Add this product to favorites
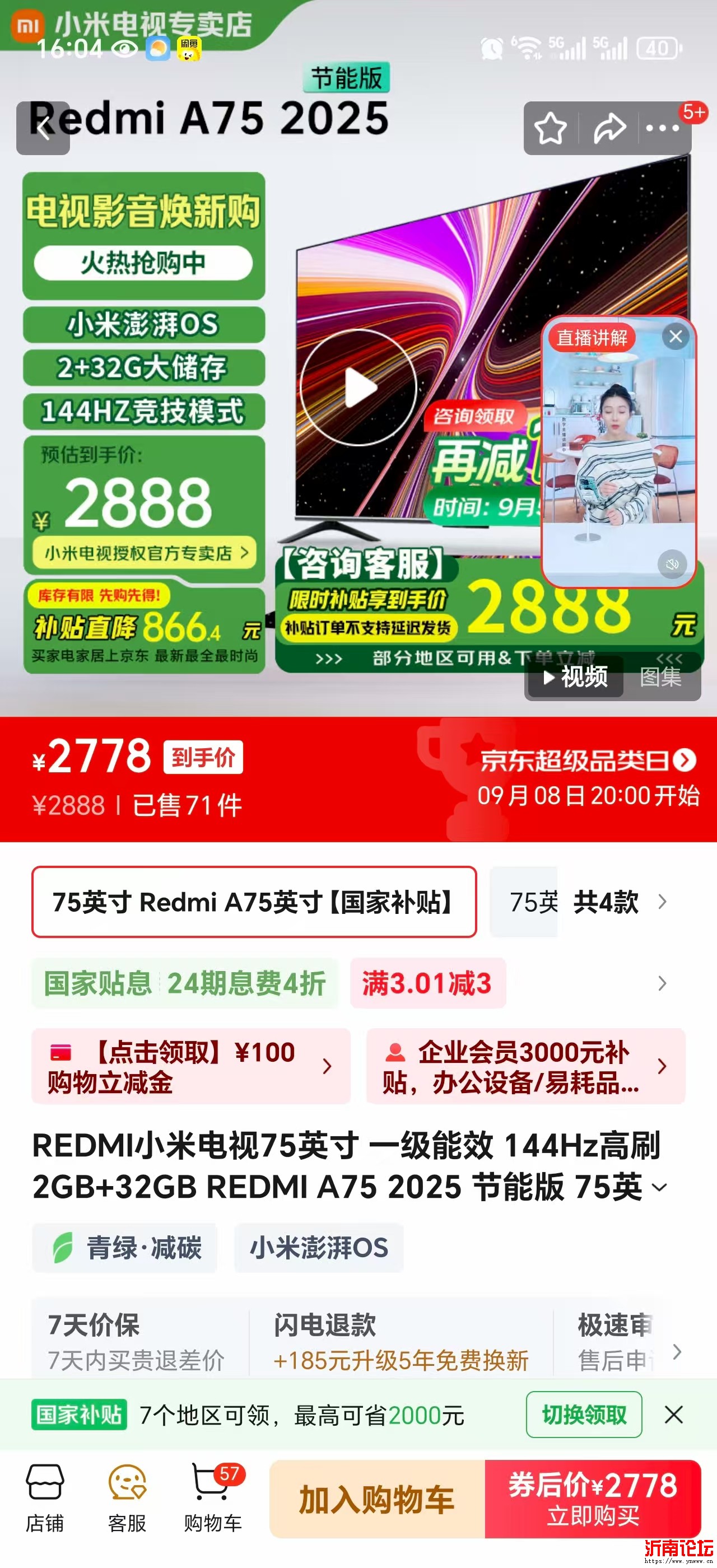 (x=550, y=128)
